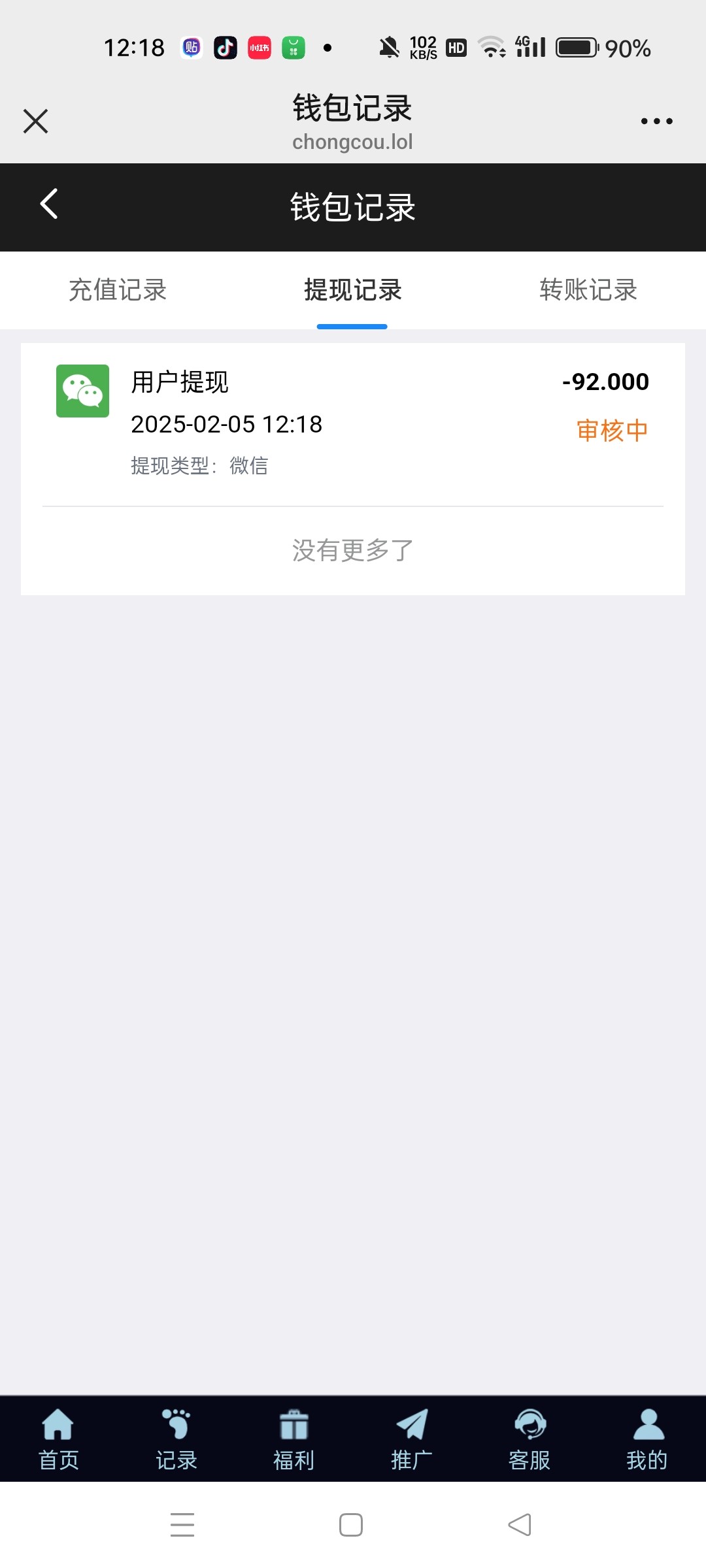Open the 推广 bottom tab

(412, 1440)
